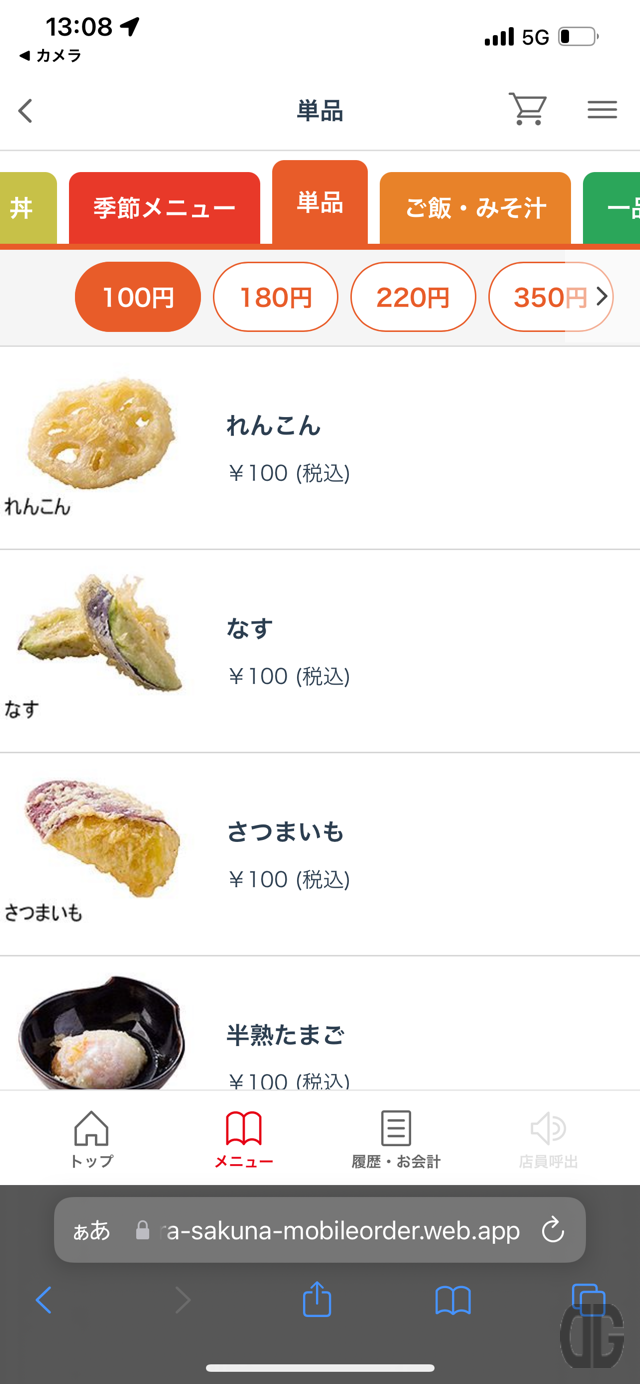Screen dimensions: 640x1384
Task: Switch to the 季節メニュー category tab
Action: click(164, 208)
